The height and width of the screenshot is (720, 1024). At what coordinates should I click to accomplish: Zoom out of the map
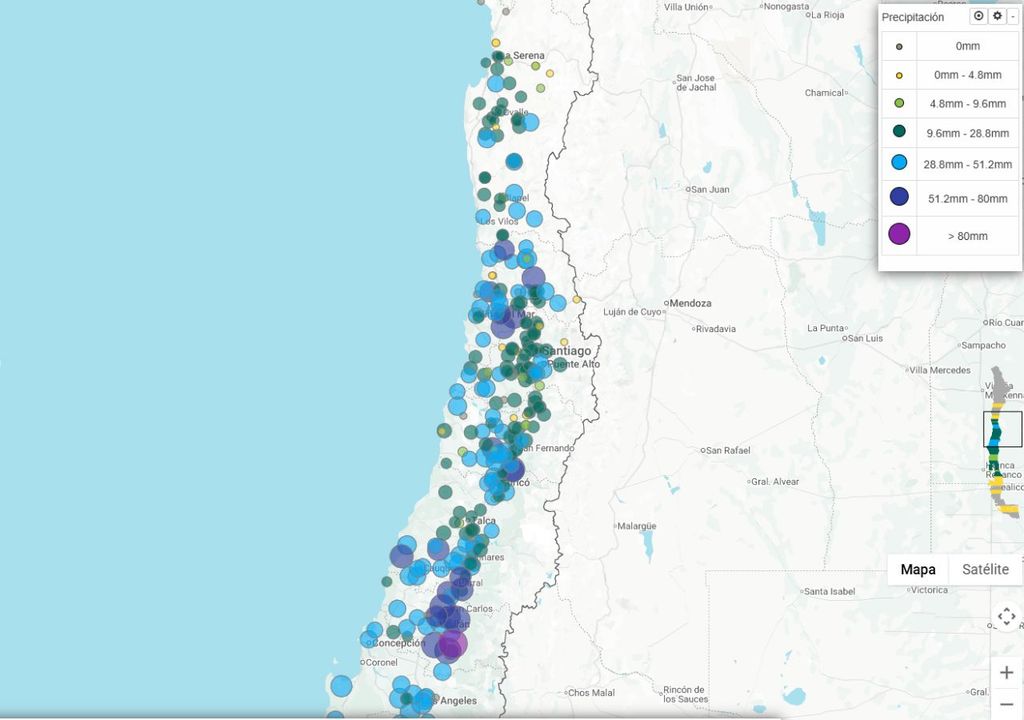click(x=1006, y=703)
